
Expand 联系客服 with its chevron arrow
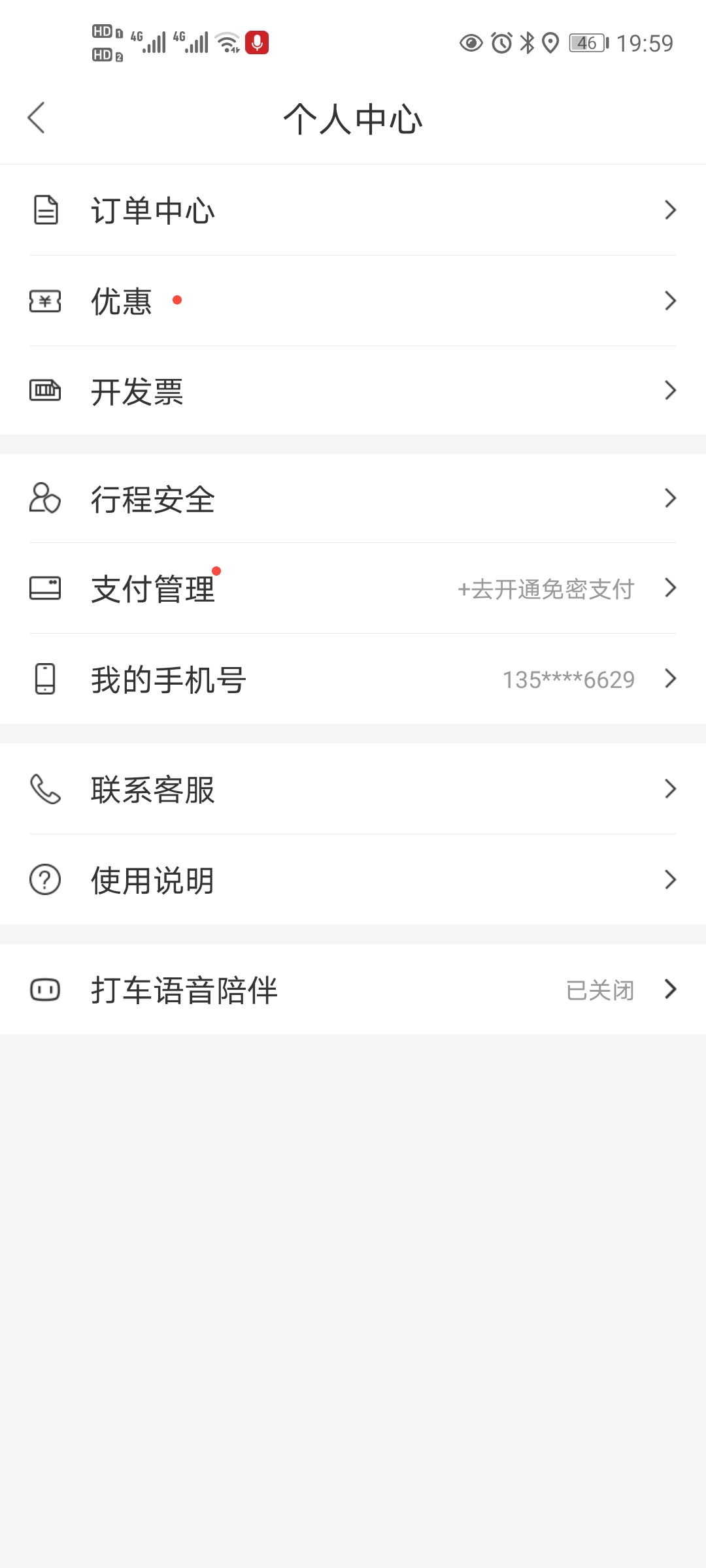point(670,789)
